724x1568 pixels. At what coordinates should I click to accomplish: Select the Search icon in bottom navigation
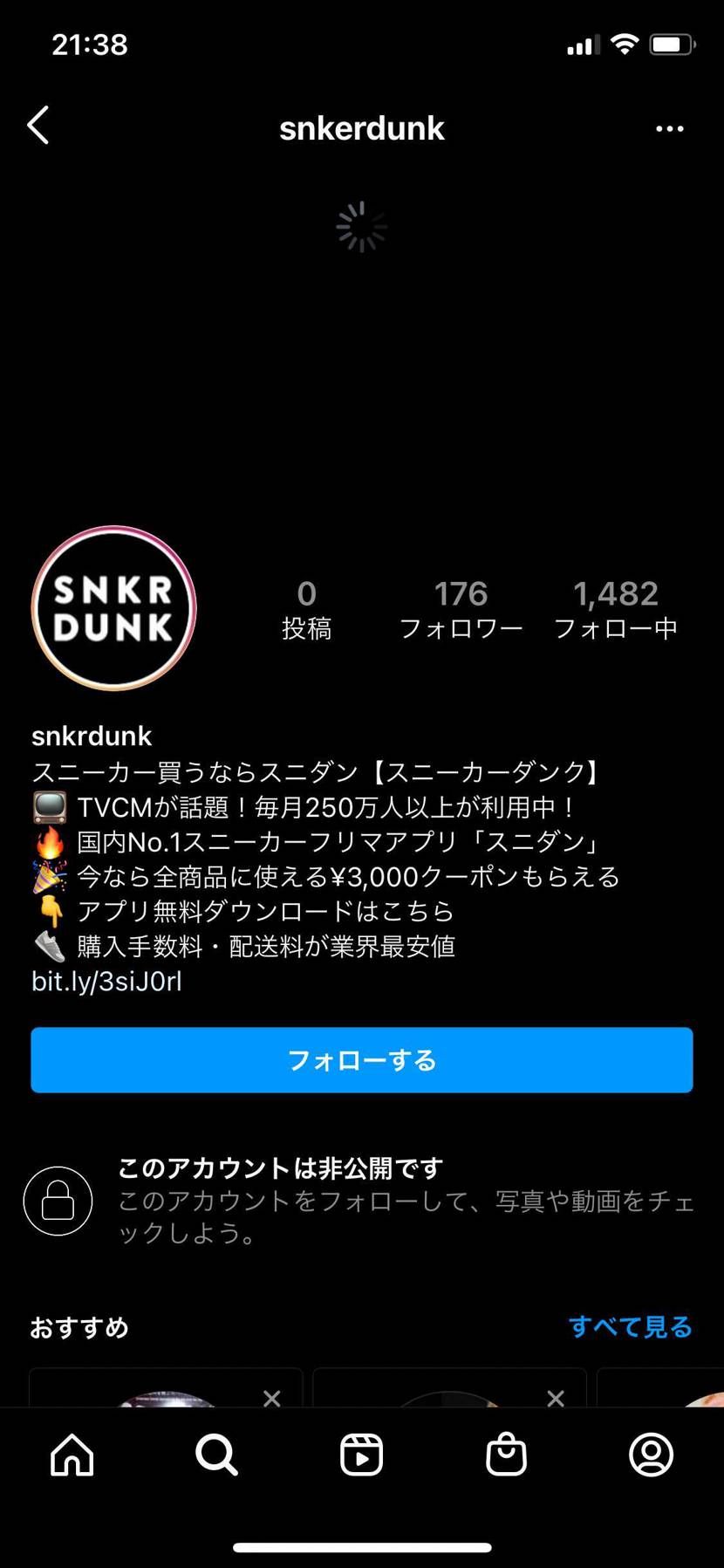tap(216, 1455)
